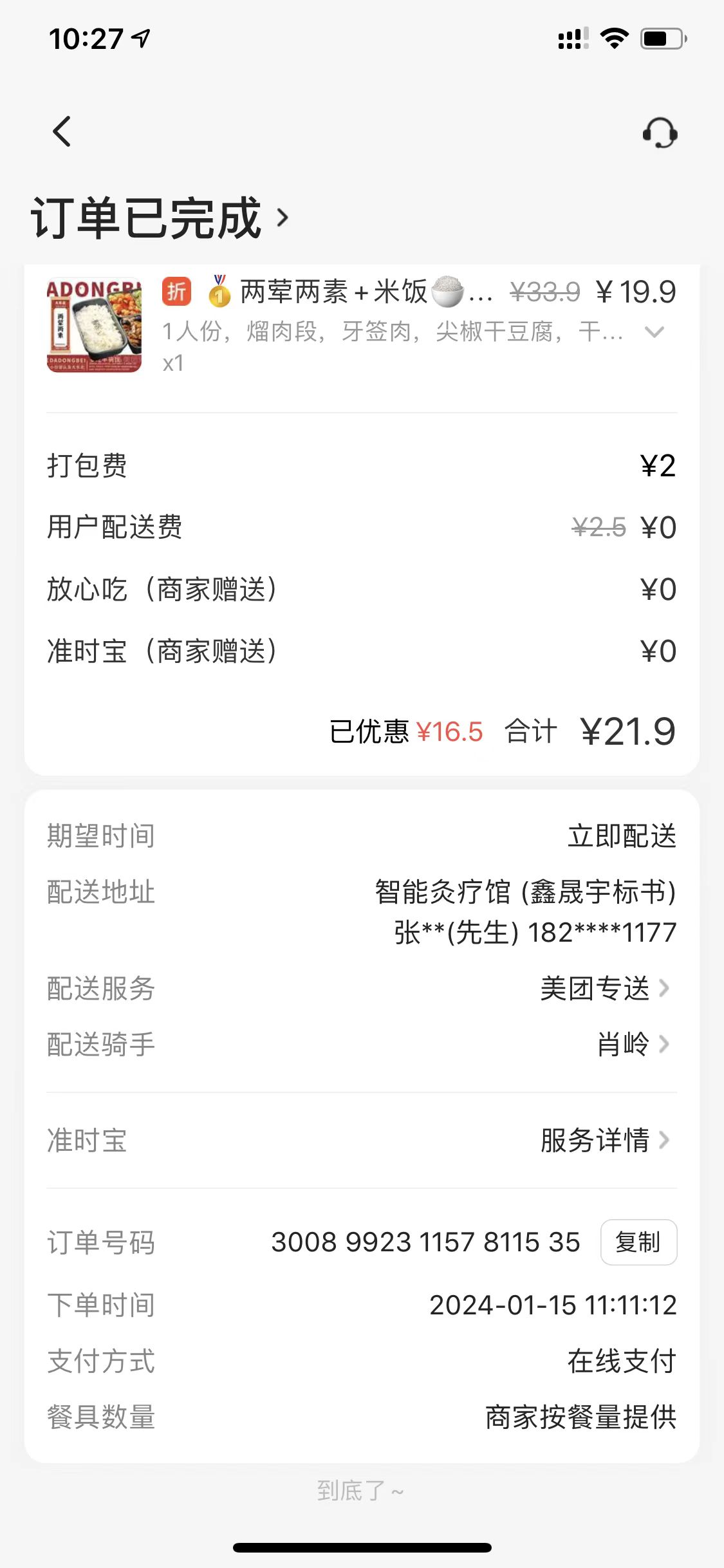Contact customer service via headset icon

660,133
